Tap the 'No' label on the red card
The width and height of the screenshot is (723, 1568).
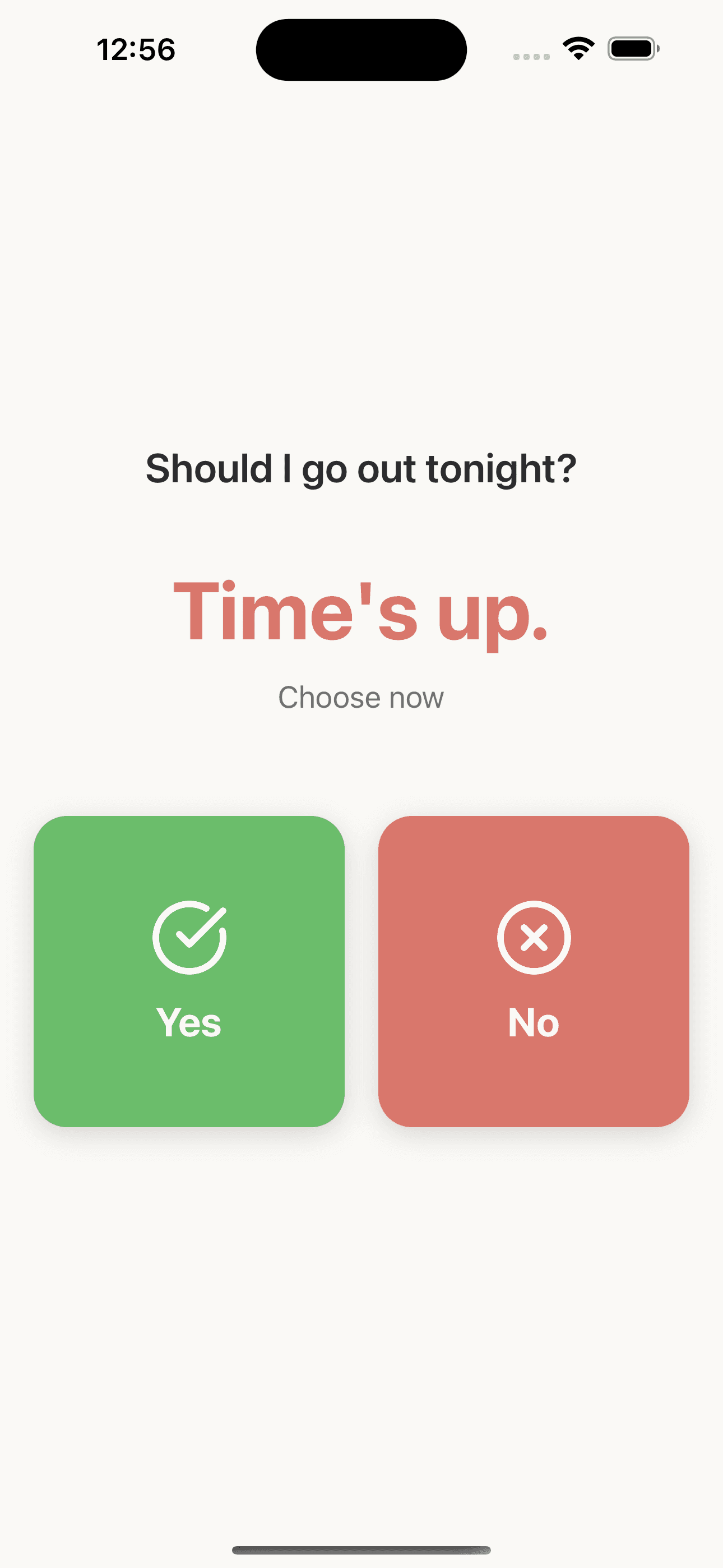point(533,1022)
